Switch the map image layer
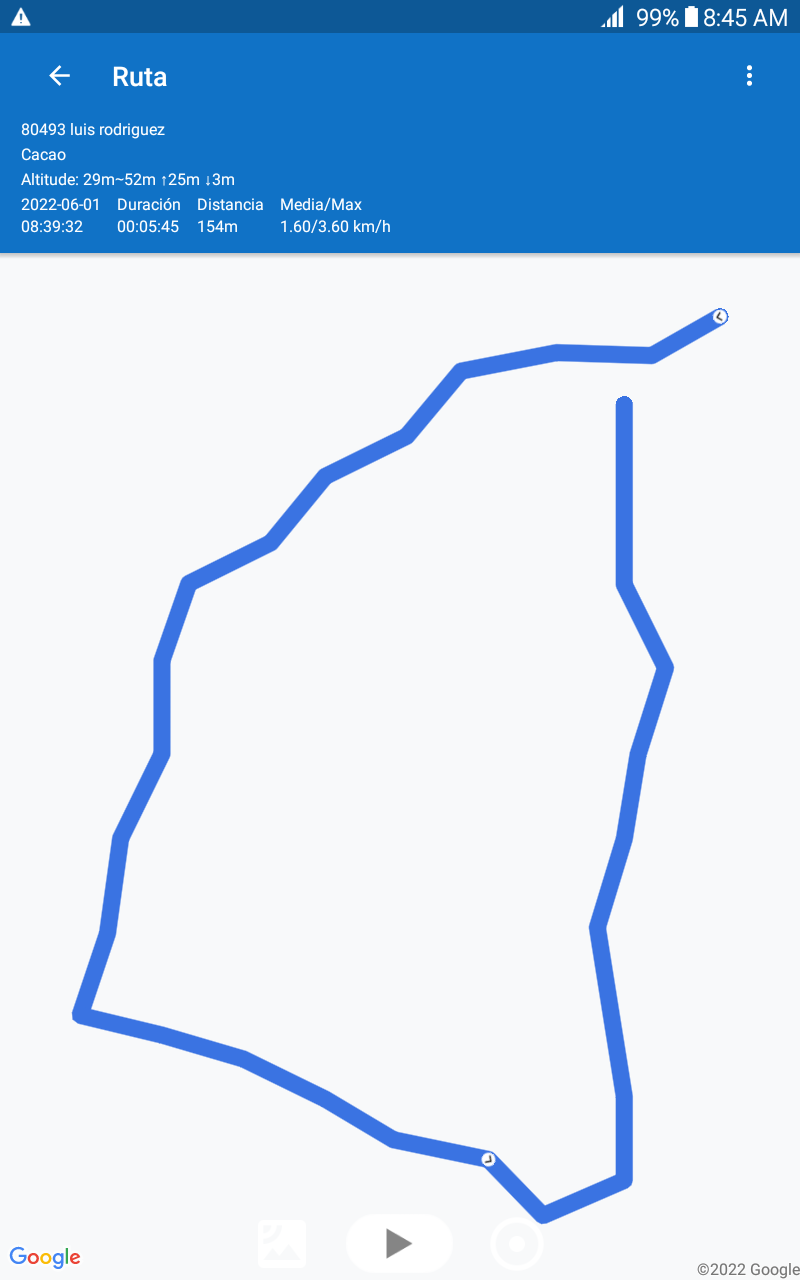800x1280 pixels. click(282, 1244)
